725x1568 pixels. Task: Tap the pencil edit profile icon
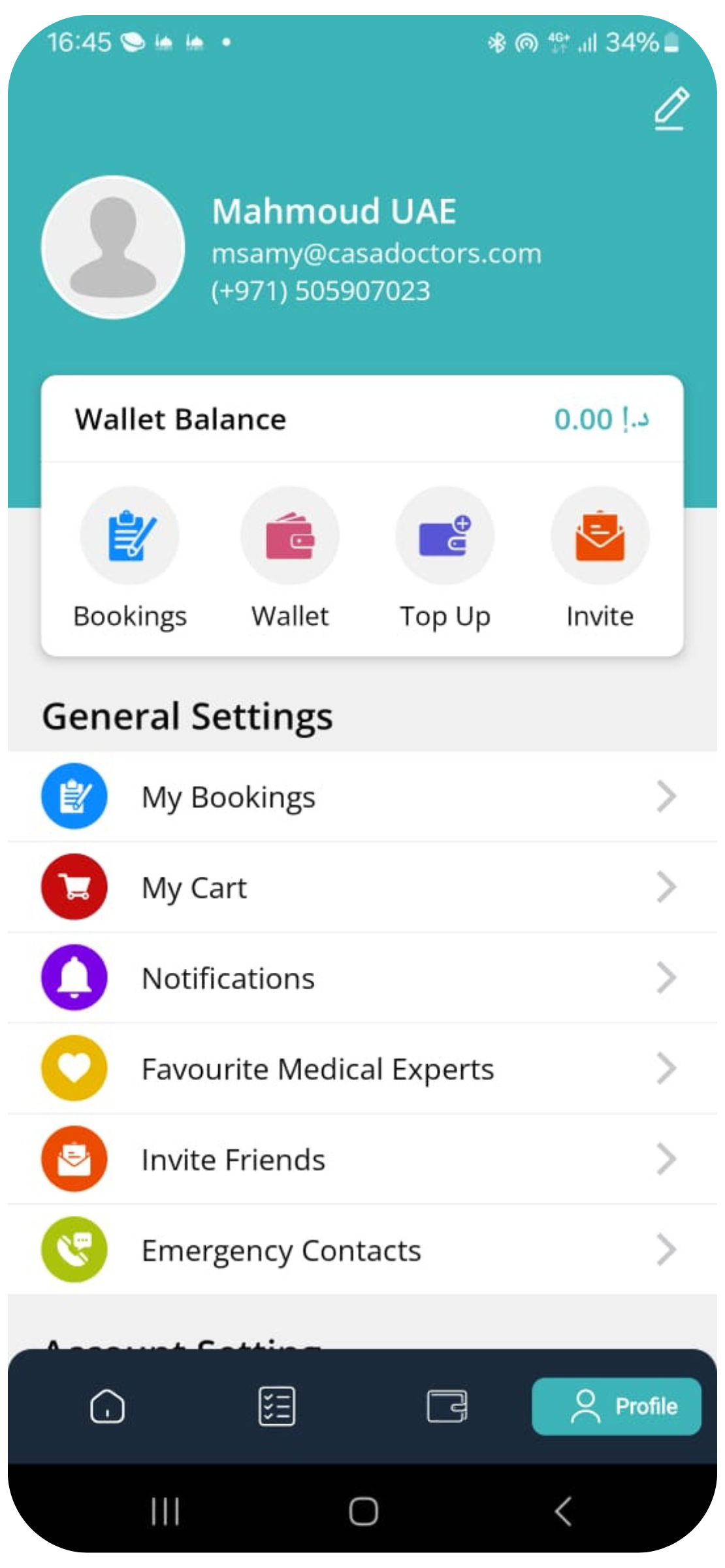coord(671,108)
